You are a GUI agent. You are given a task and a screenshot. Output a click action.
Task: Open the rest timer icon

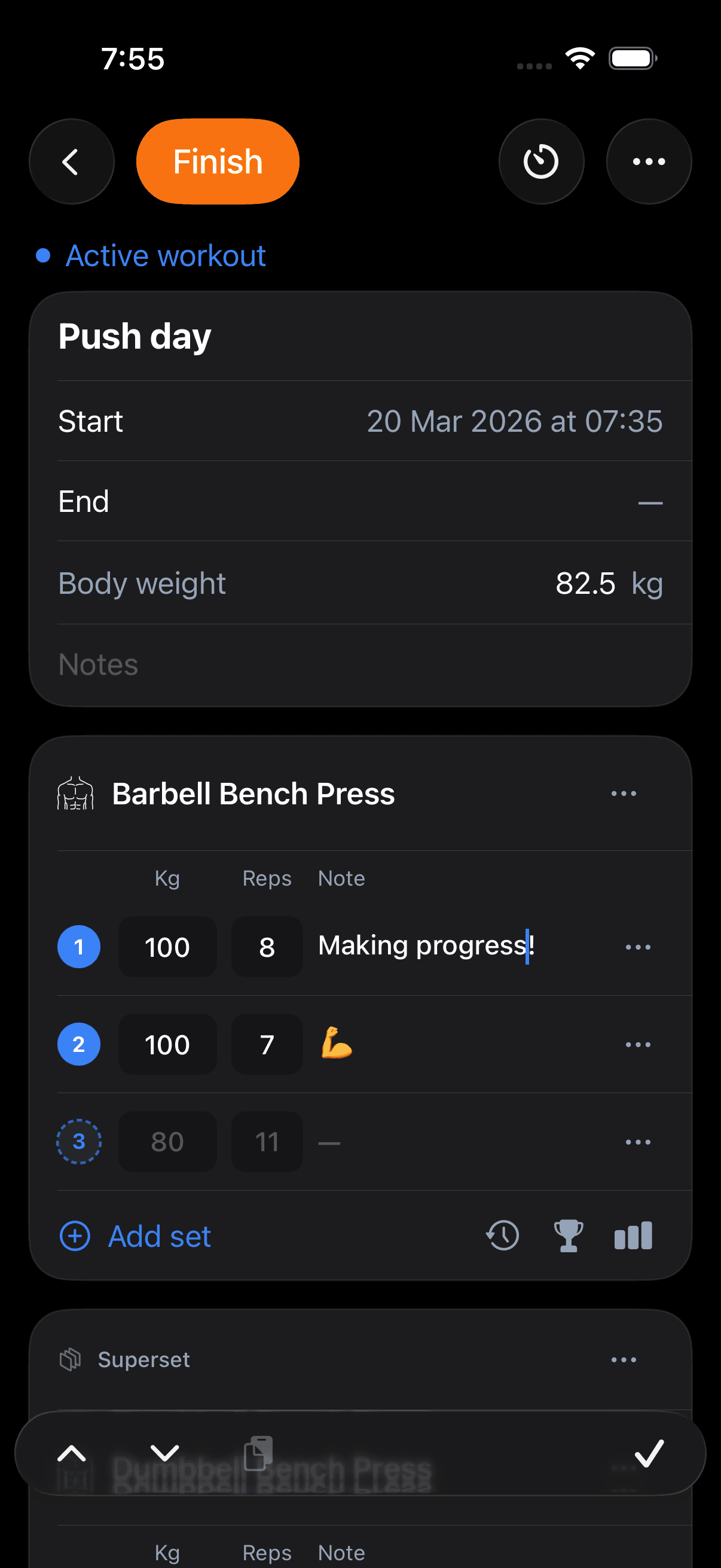click(x=541, y=161)
